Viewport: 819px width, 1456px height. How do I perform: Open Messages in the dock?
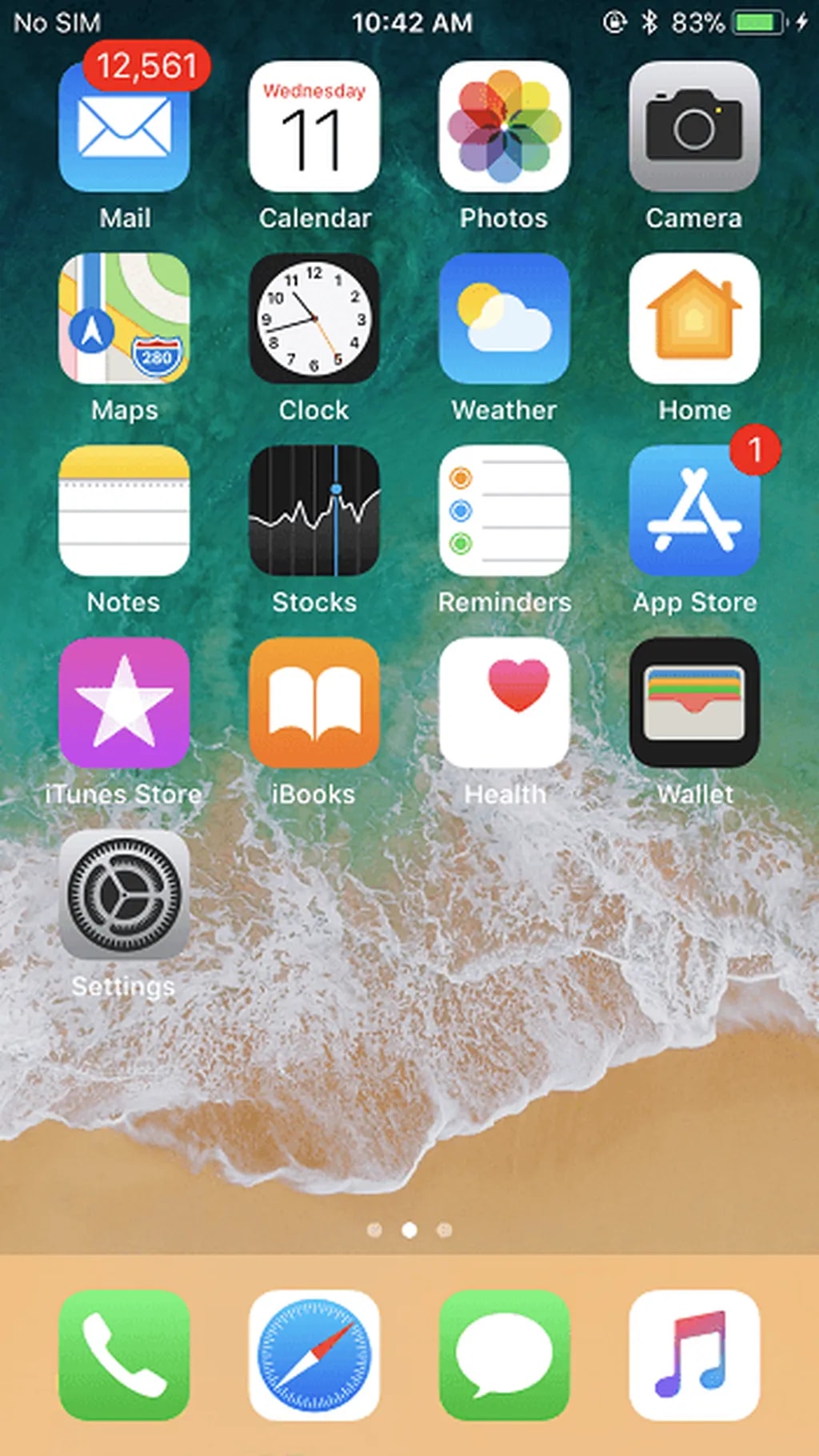tap(504, 1355)
